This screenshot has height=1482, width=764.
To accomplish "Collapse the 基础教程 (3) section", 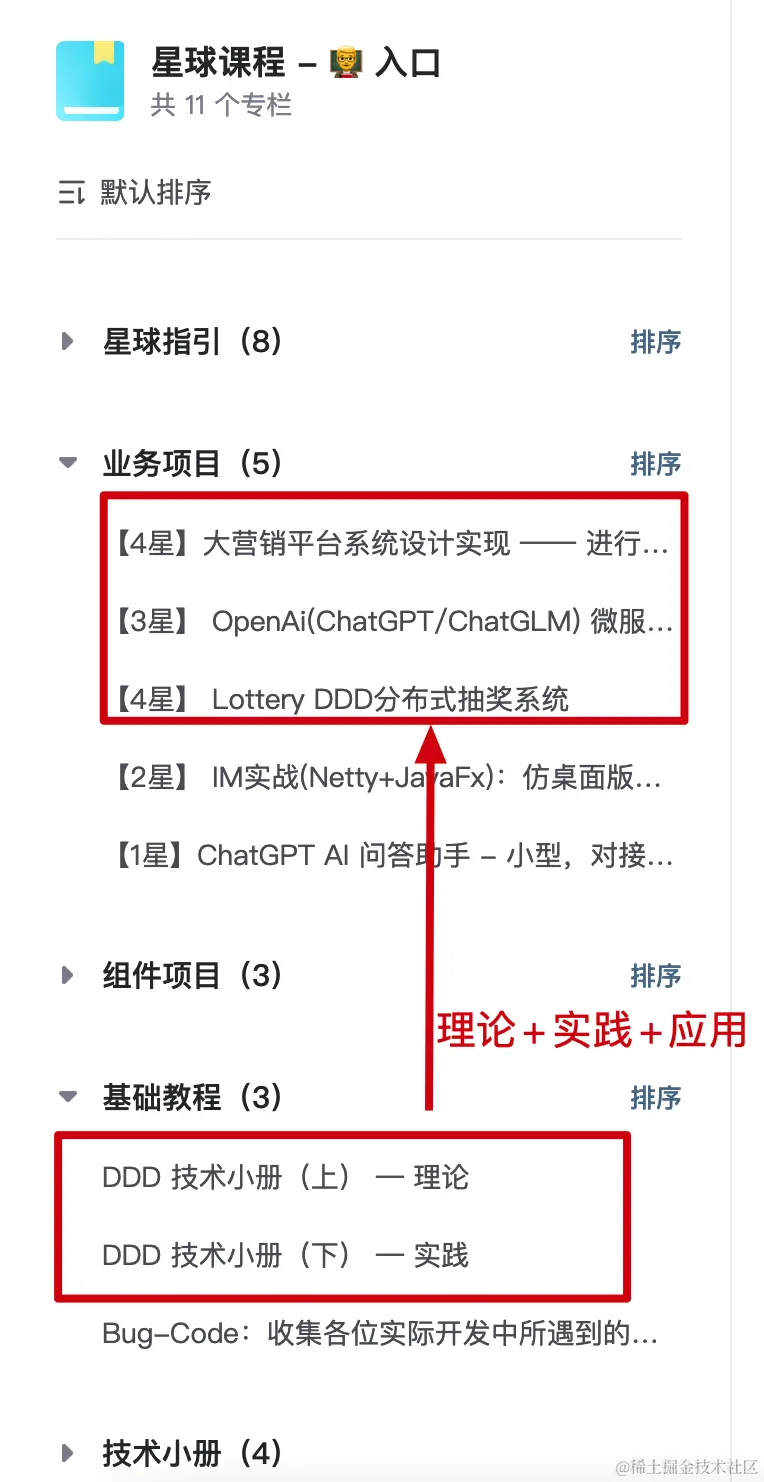I will pos(68,1096).
